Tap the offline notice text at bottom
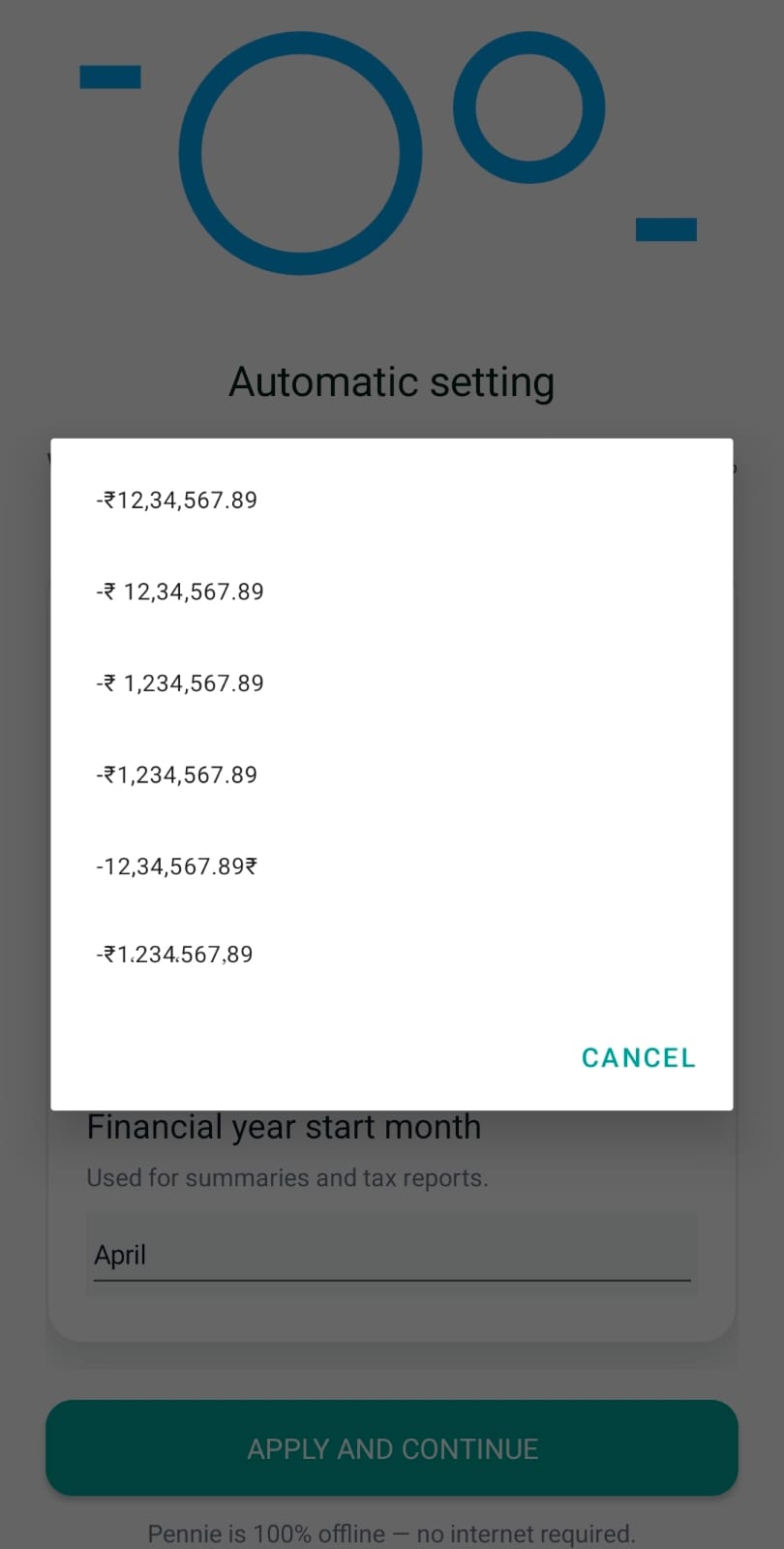The height and width of the screenshot is (1549, 784). tap(391, 1533)
